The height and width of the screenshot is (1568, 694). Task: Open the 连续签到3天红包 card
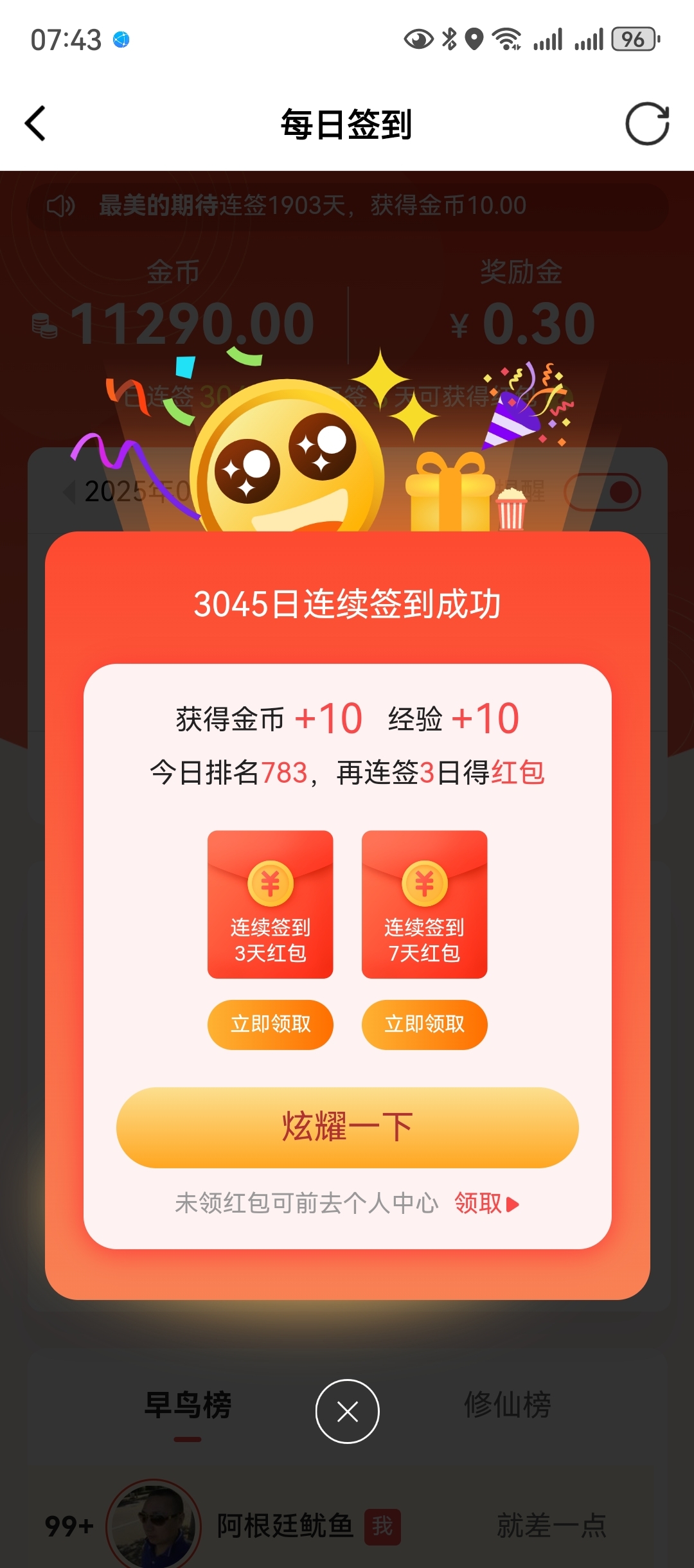click(270, 904)
